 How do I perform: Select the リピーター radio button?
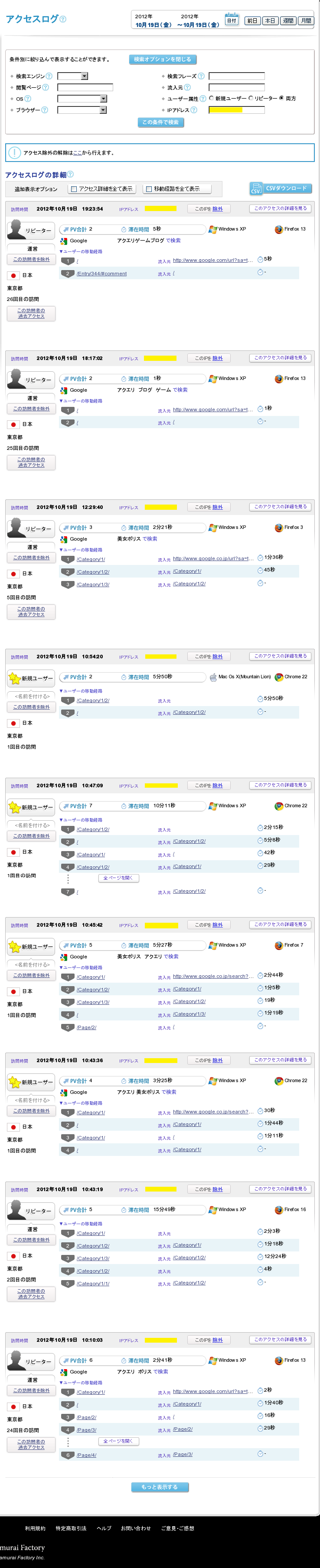(x=251, y=98)
